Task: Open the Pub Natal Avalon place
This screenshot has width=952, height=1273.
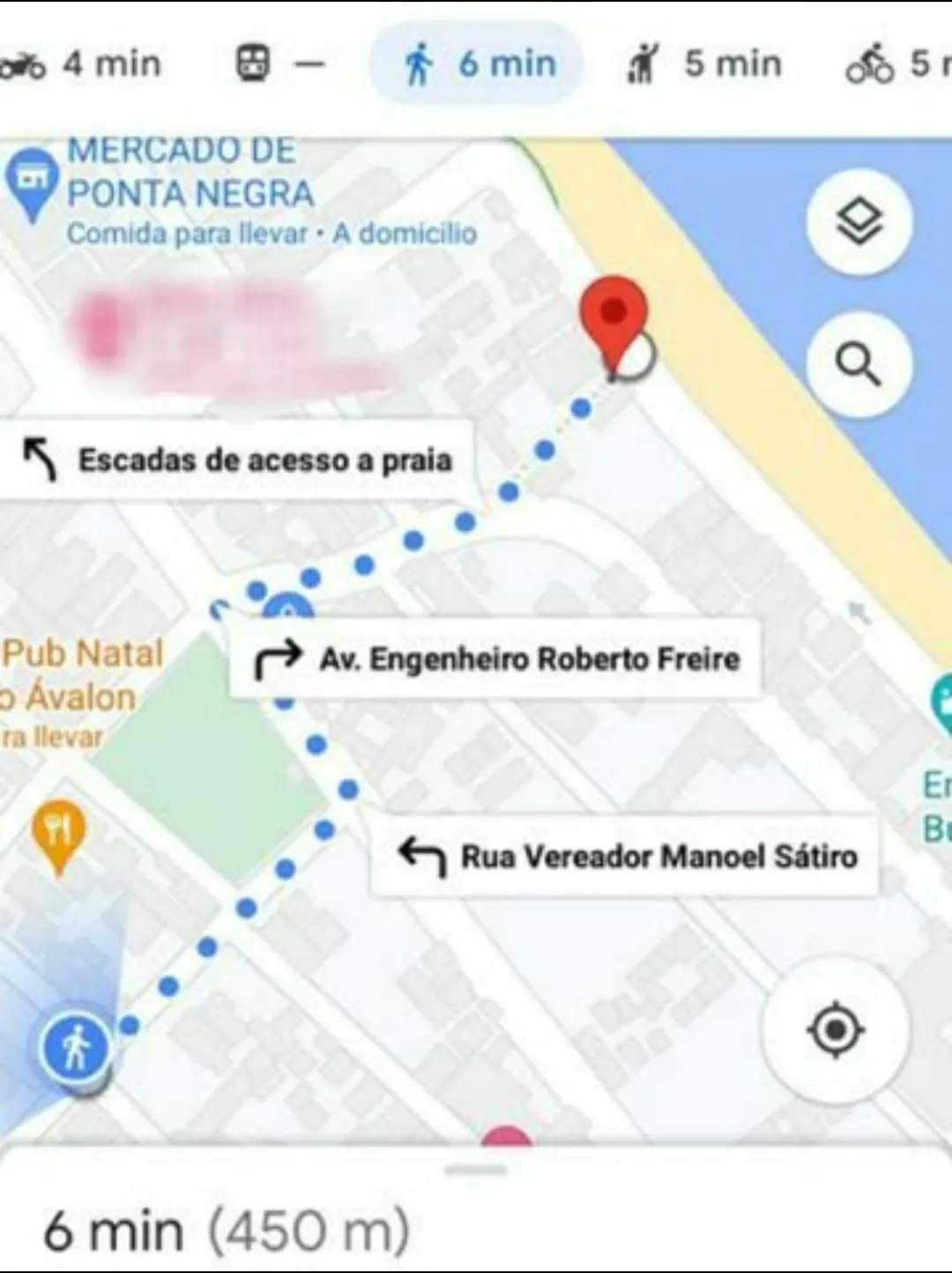Action: click(81, 676)
